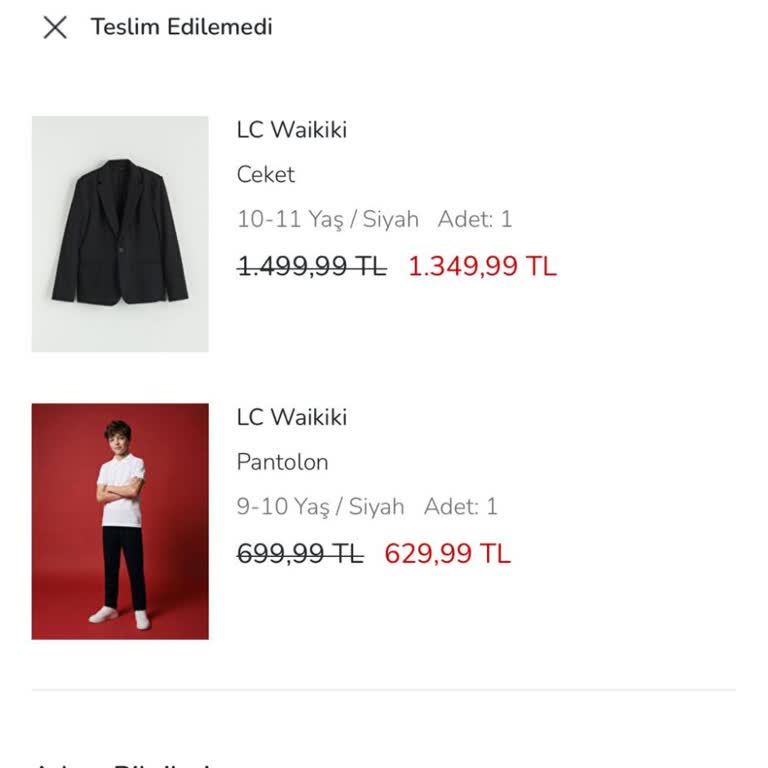This screenshot has height=768, width=768.
Task: Open the LC Waikiki Ceket product image
Action: [x=120, y=234]
